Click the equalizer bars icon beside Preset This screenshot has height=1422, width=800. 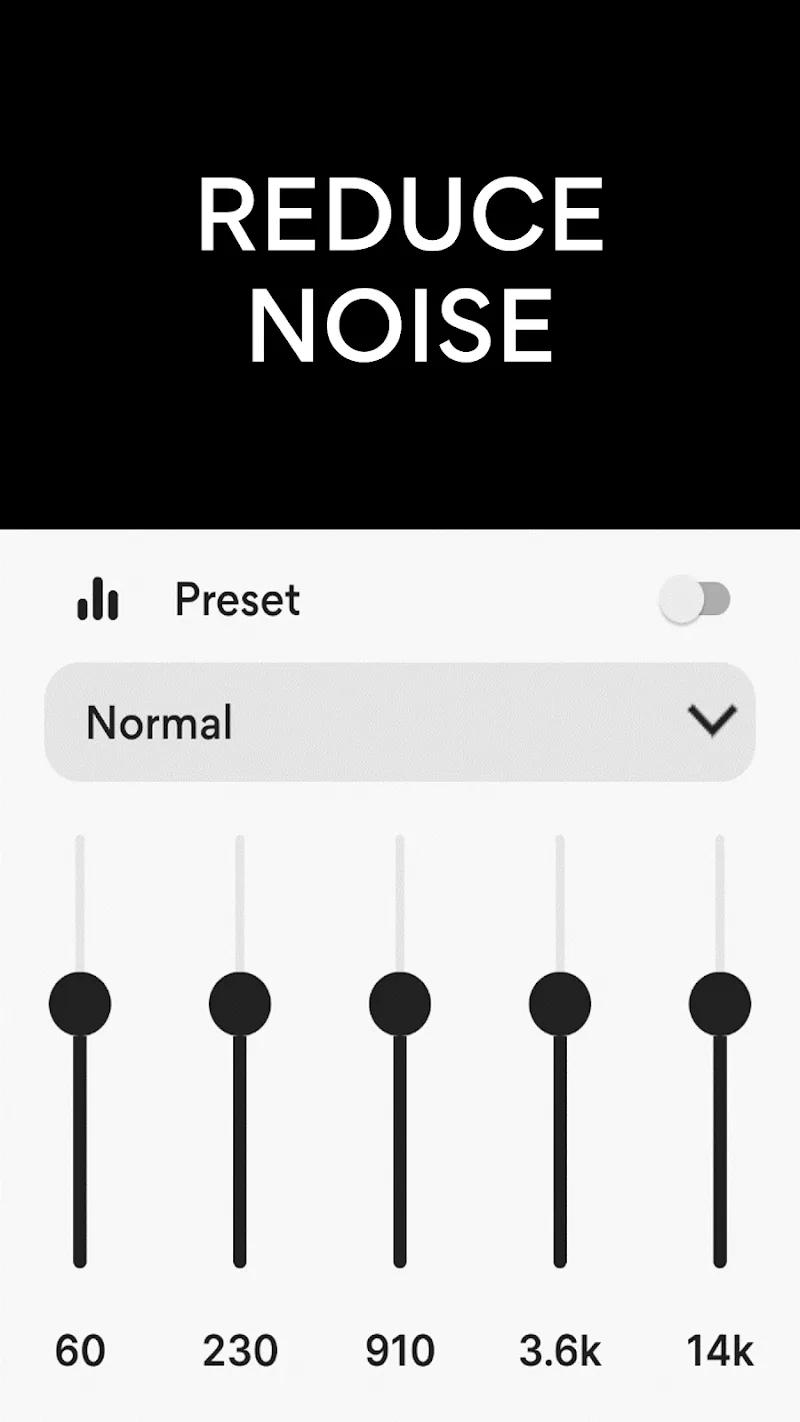tap(97, 599)
